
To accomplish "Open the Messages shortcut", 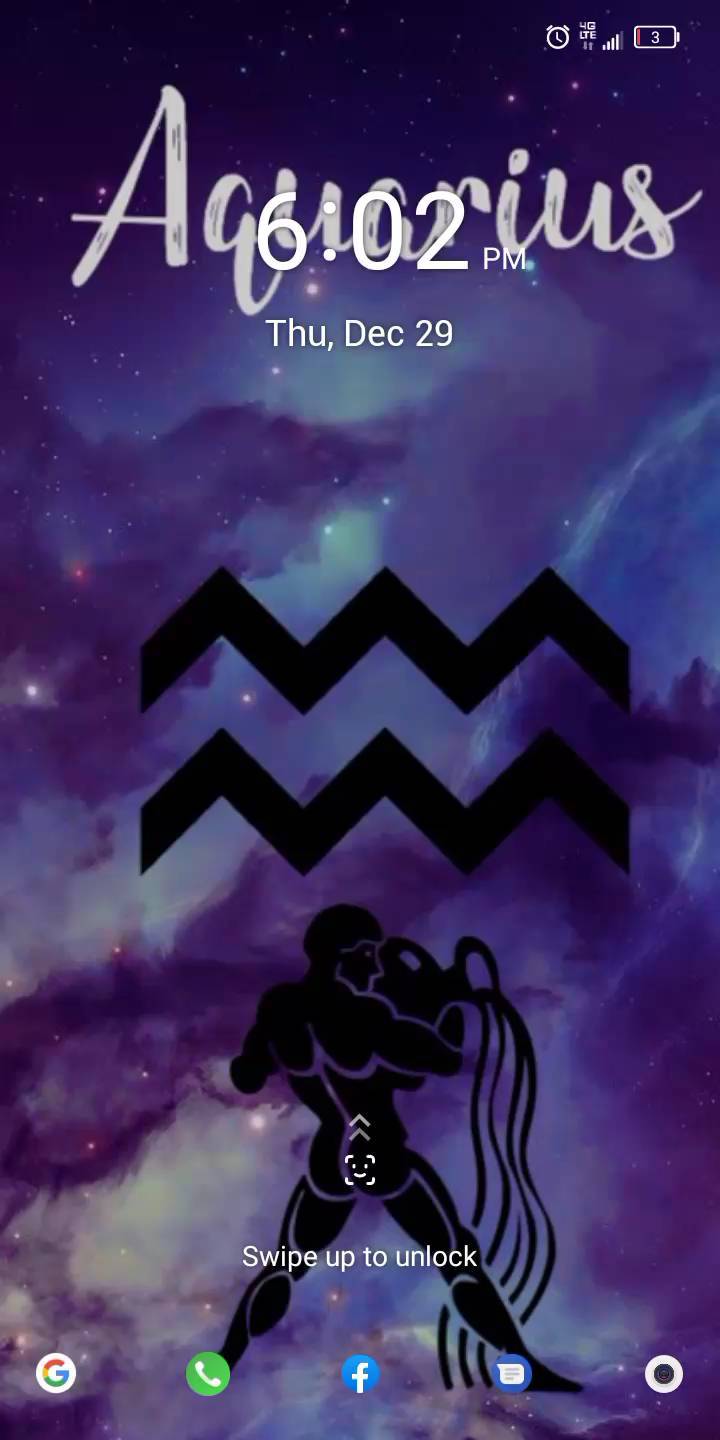I will pos(511,1374).
